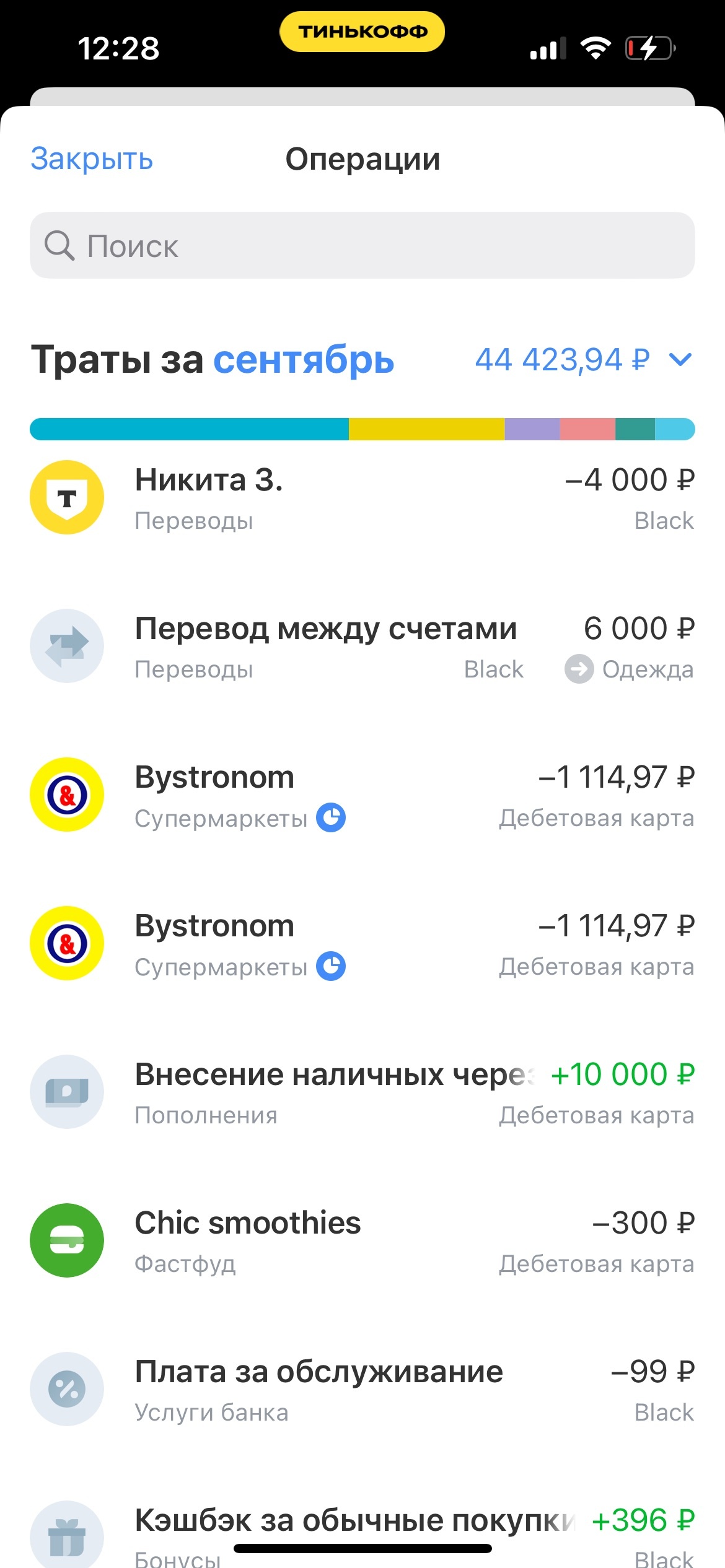Screen dimensions: 725x1568
Task: Open the transfer to Никита З.
Action: 362,498
